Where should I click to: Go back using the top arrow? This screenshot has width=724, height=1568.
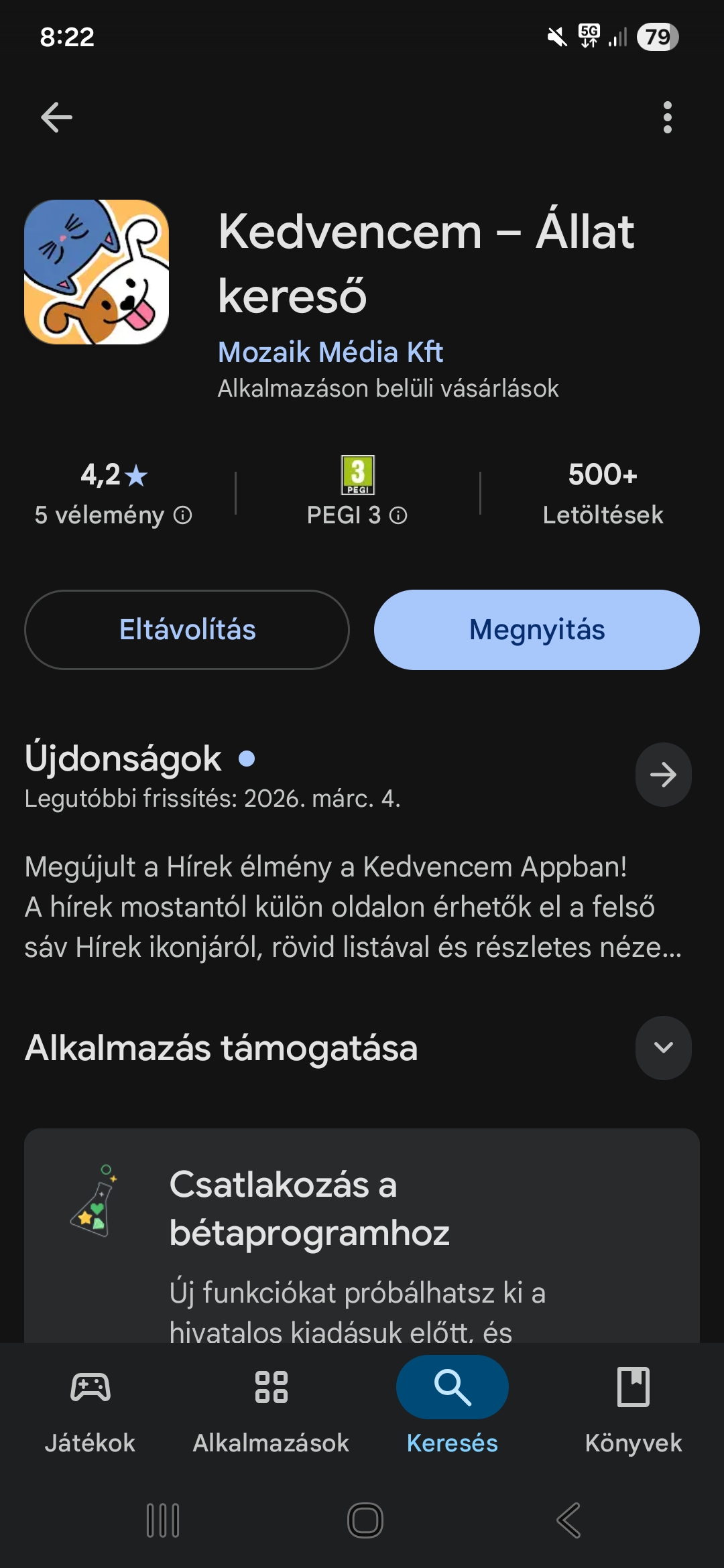[x=56, y=118]
